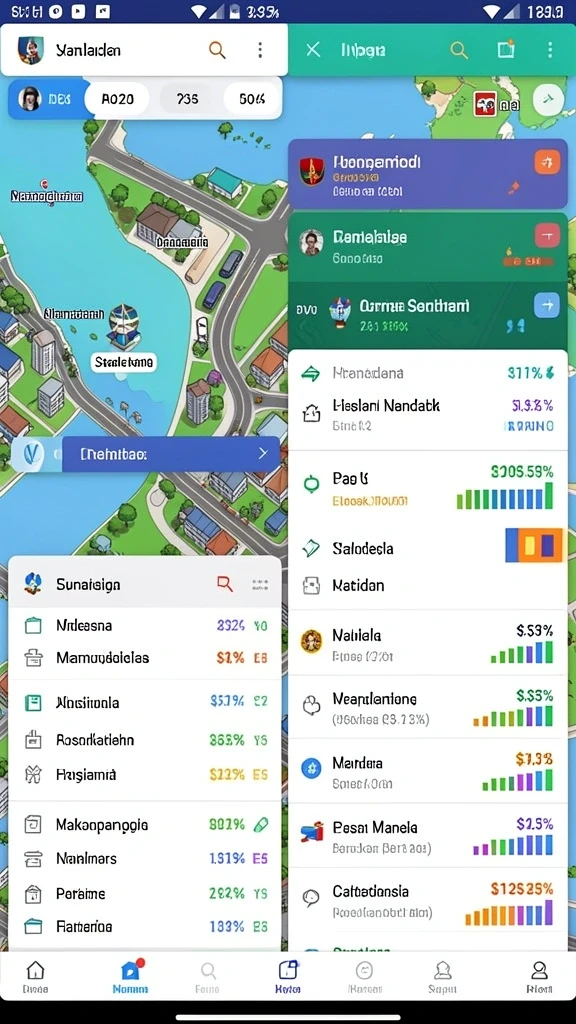The image size is (576, 1024).
Task: Open the yellow search icon in green bar
Action: coord(459,50)
